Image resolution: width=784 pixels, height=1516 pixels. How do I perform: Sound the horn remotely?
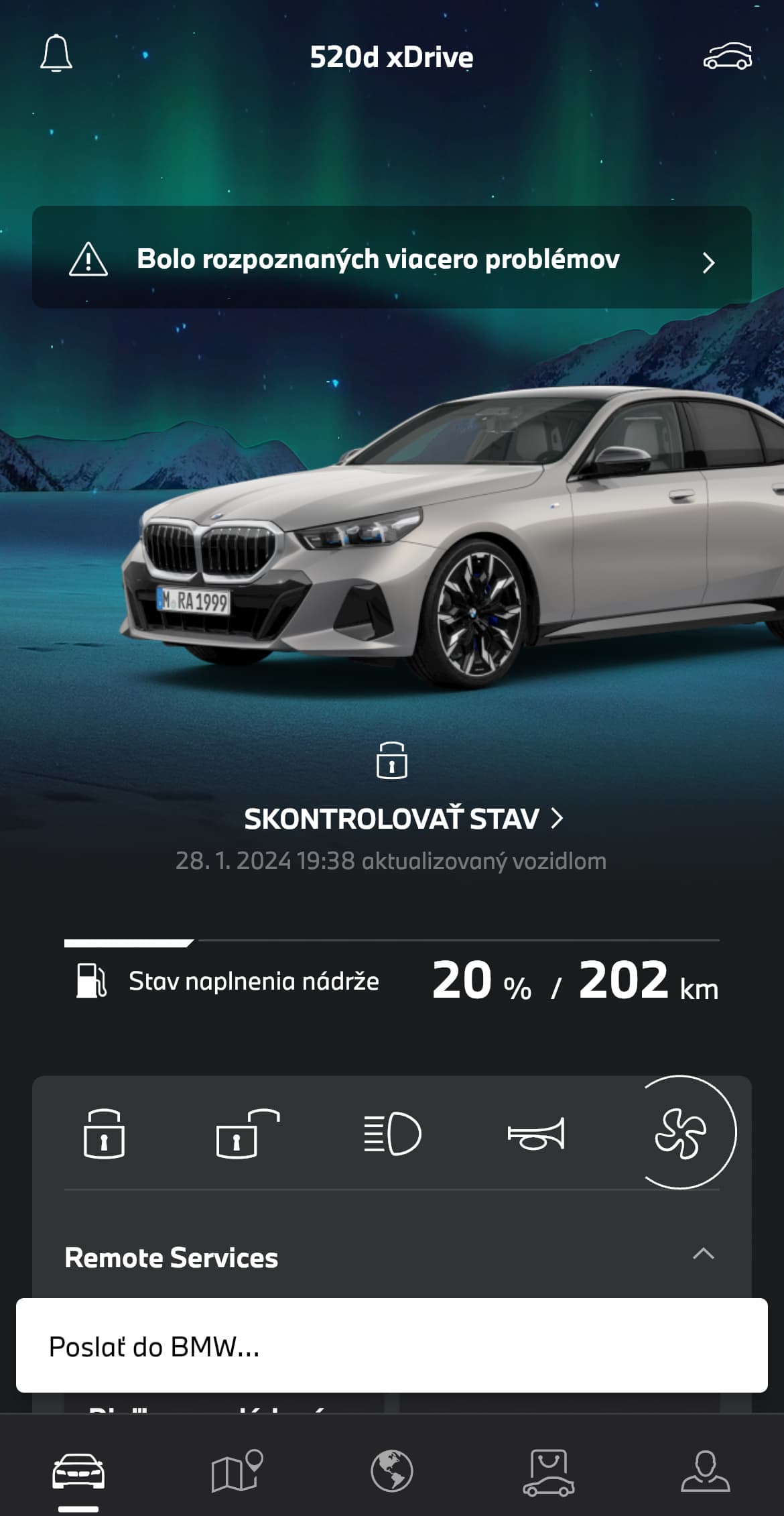[x=536, y=1134]
